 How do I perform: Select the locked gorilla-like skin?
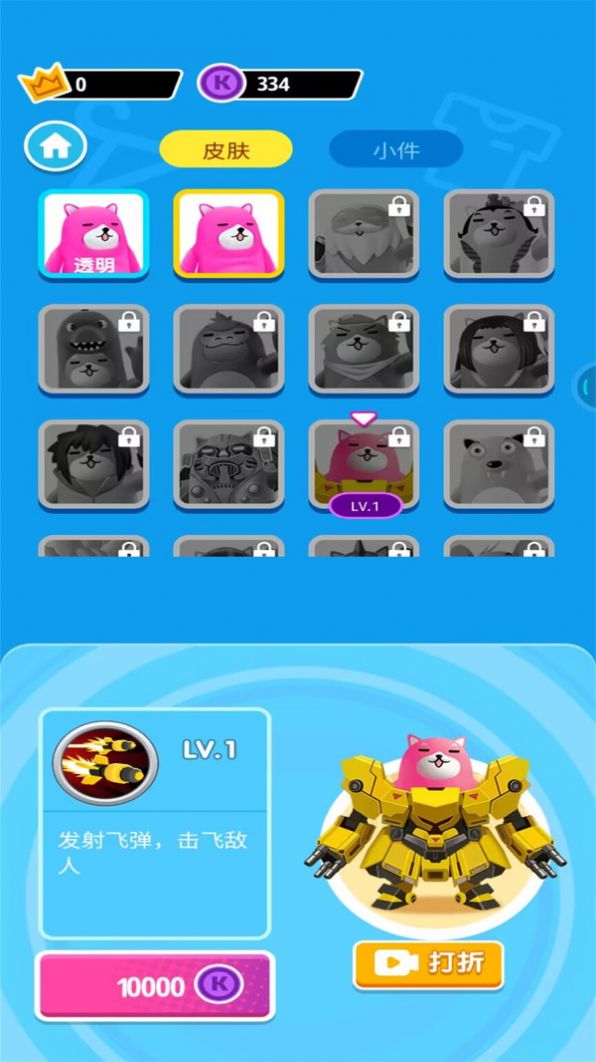[x=229, y=349]
